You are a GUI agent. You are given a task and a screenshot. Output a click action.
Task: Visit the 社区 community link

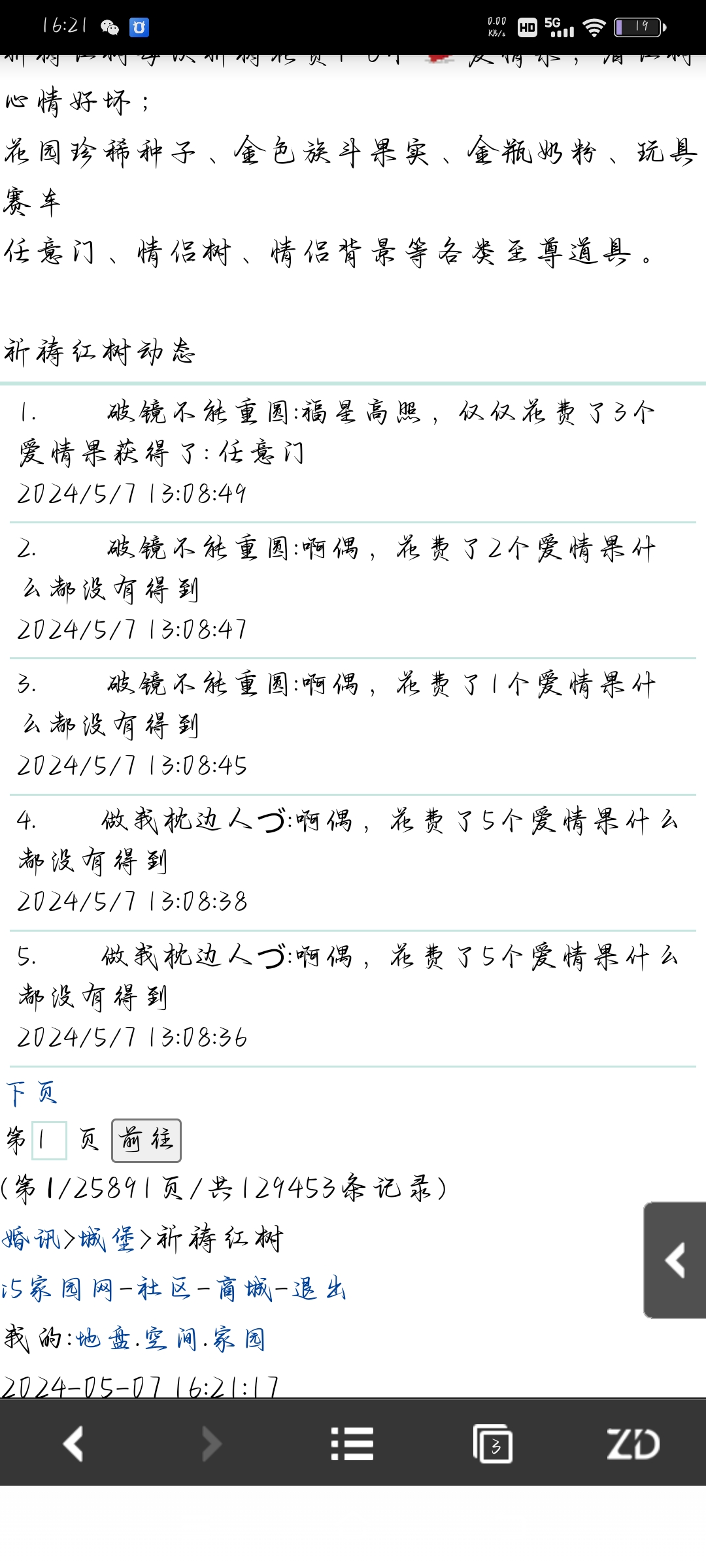164,1290
